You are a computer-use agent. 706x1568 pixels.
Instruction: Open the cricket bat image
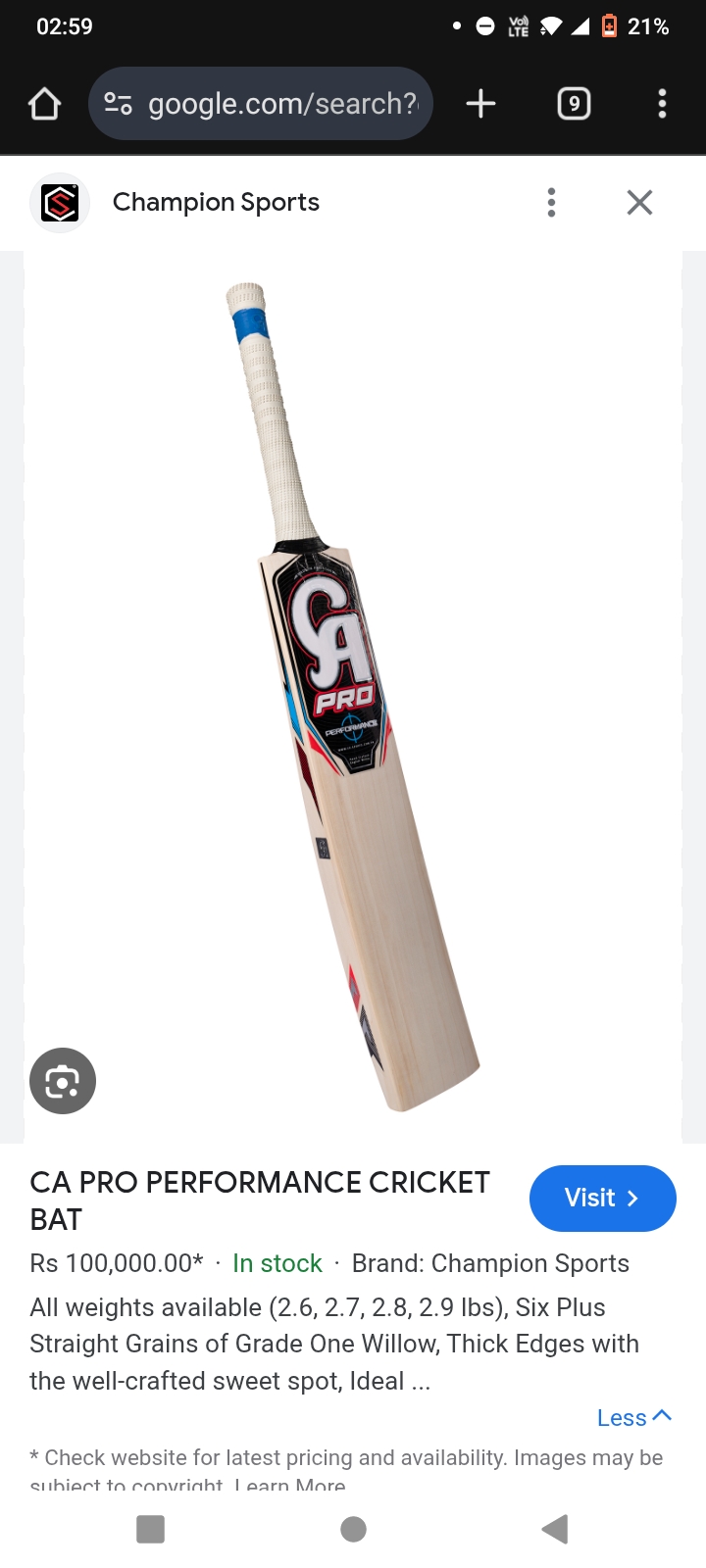click(x=353, y=697)
